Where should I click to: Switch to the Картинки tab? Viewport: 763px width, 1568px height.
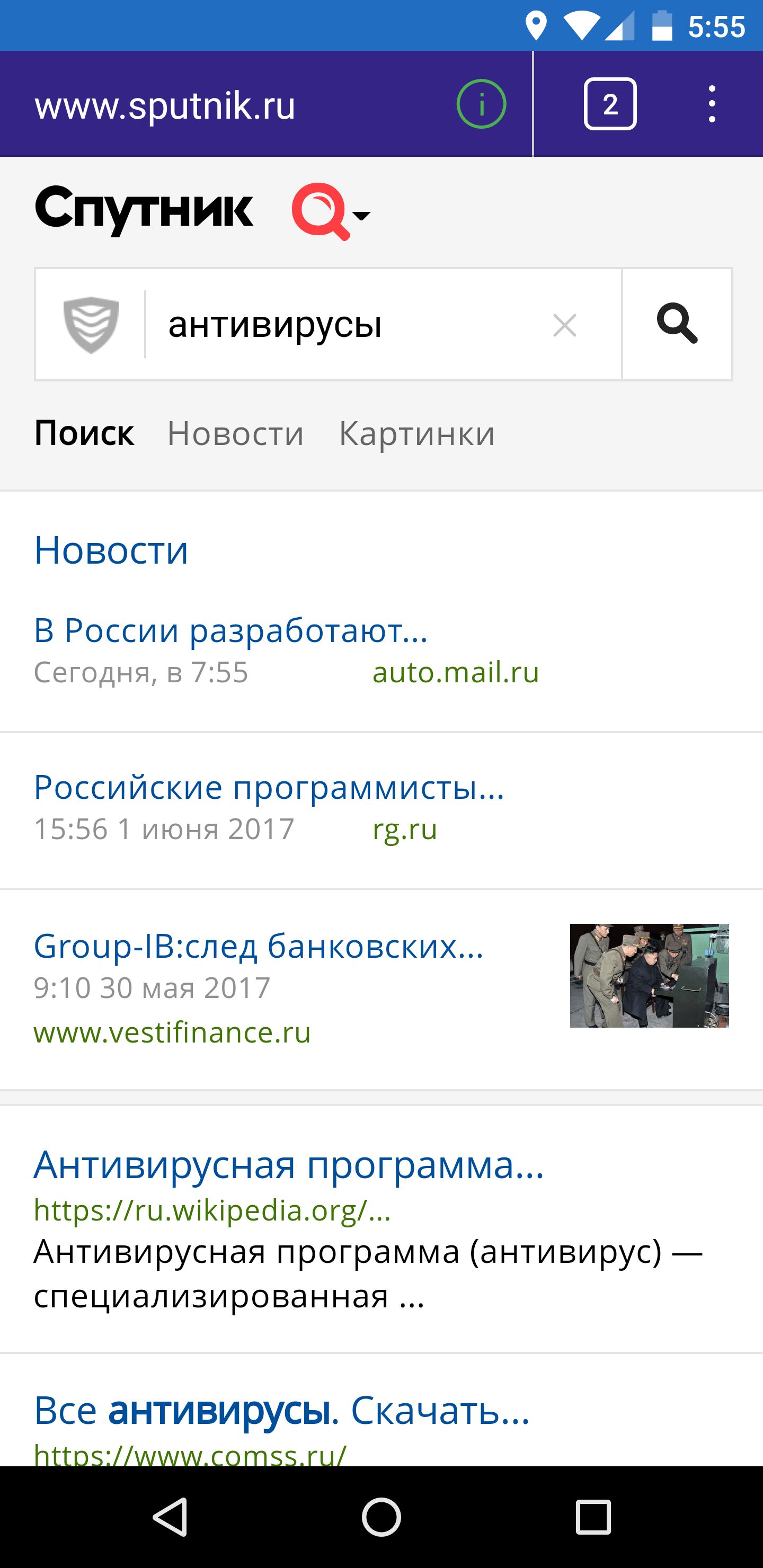click(416, 433)
